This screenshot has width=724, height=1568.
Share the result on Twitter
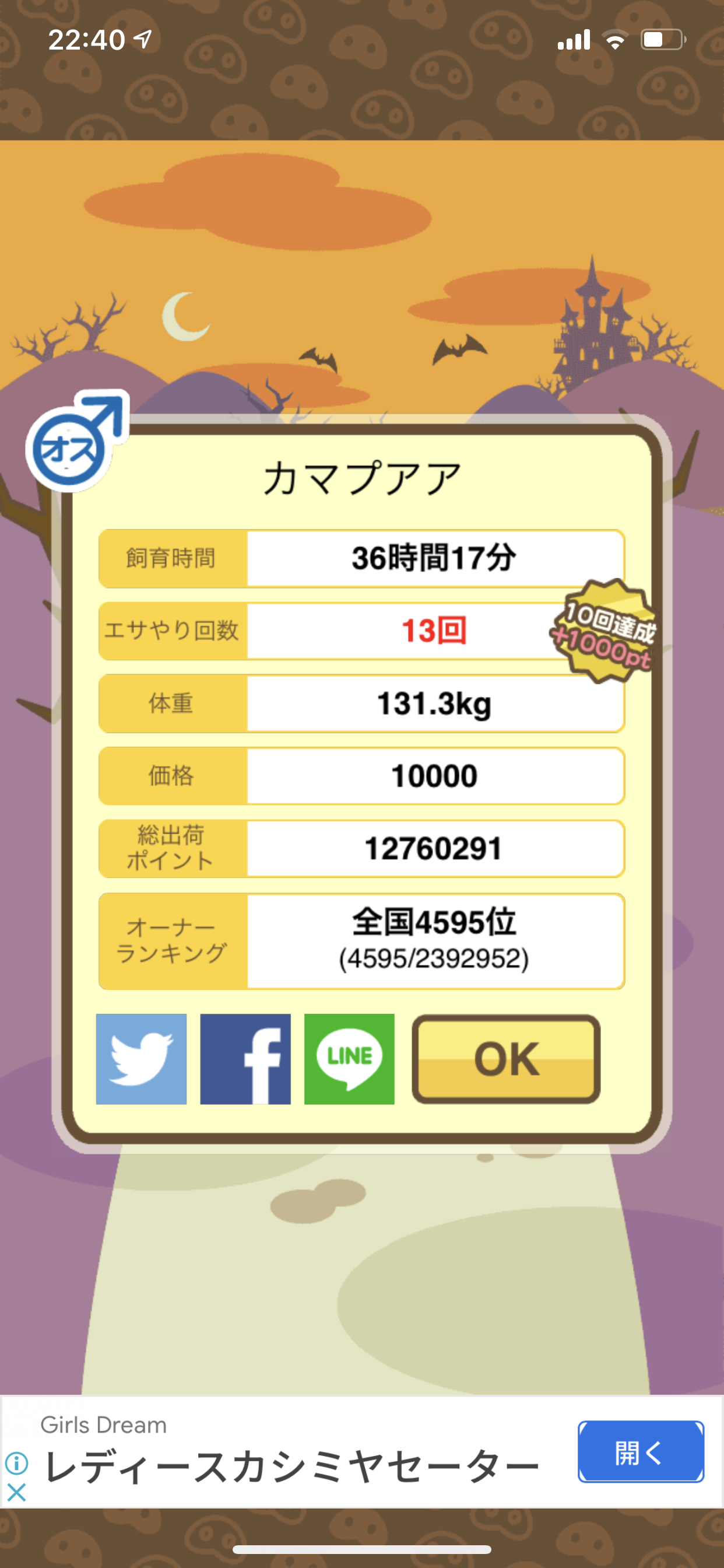[141, 1059]
